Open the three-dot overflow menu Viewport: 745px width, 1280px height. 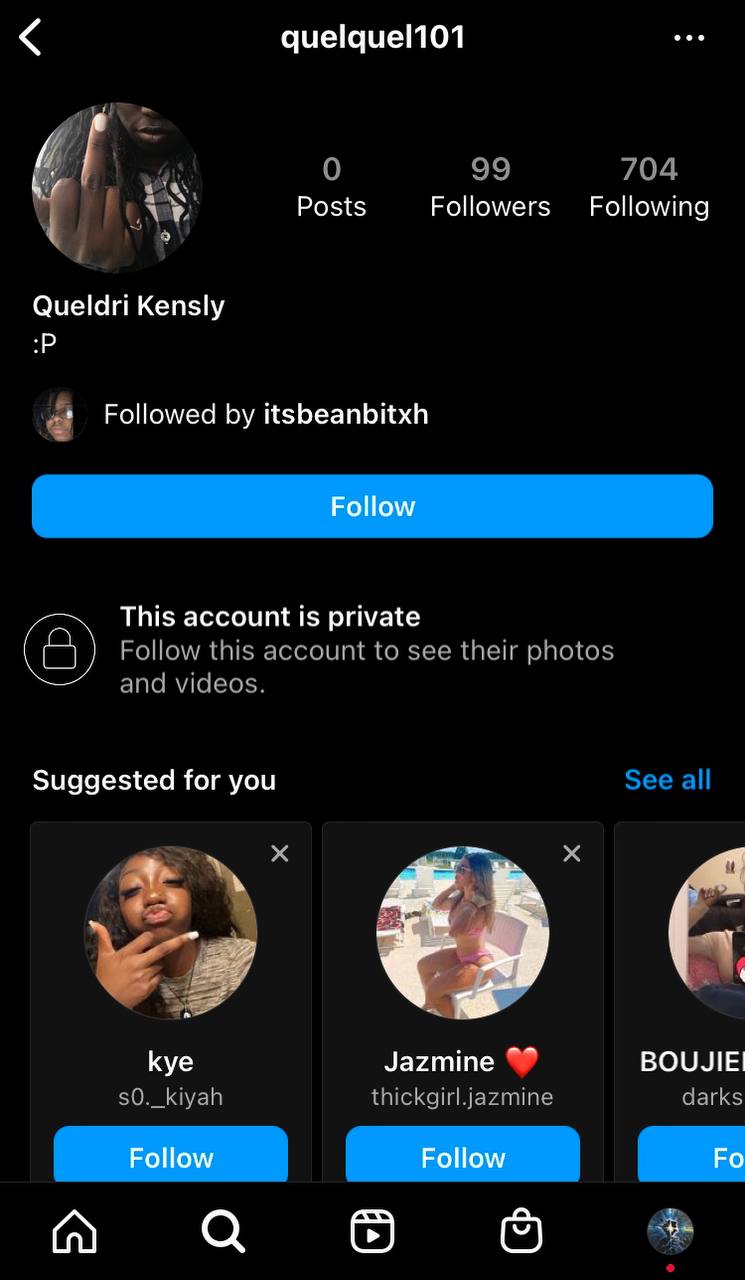689,38
